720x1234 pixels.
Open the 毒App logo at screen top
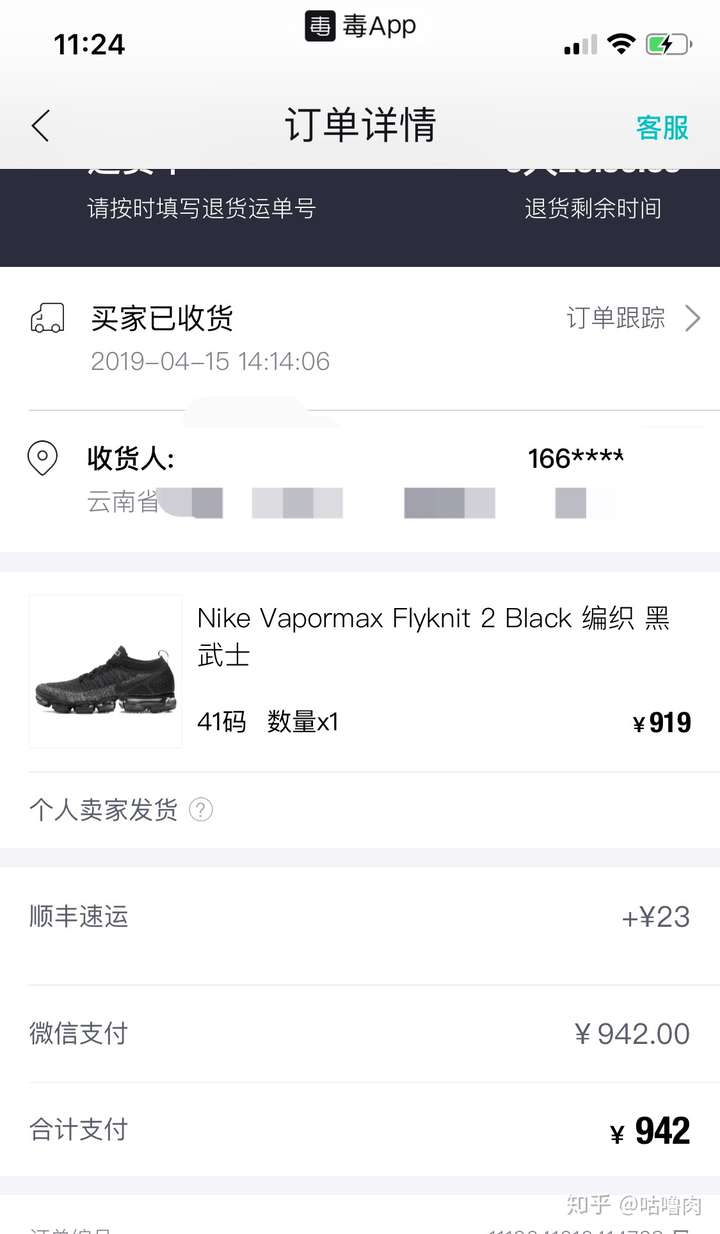pyautogui.click(x=360, y=26)
